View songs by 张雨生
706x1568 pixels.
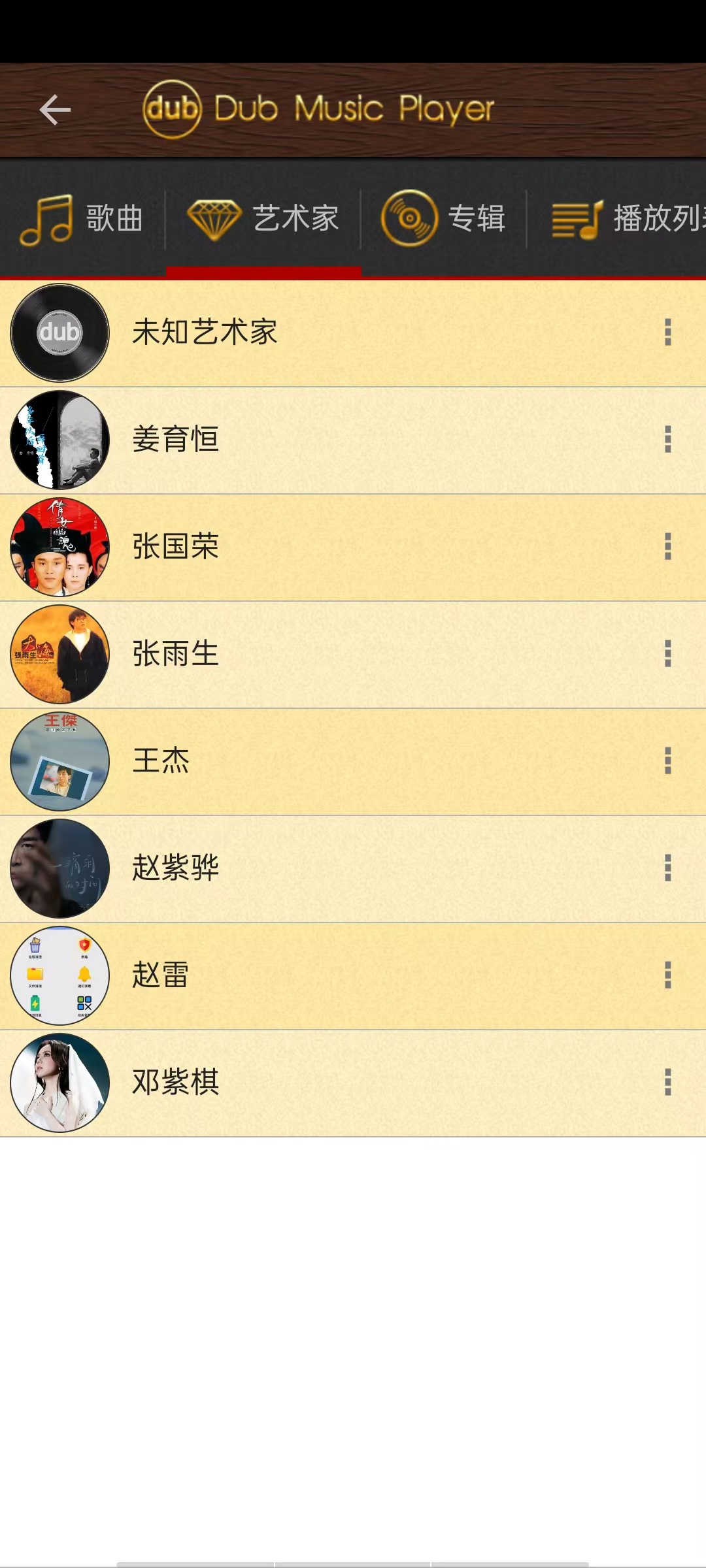[x=353, y=654]
